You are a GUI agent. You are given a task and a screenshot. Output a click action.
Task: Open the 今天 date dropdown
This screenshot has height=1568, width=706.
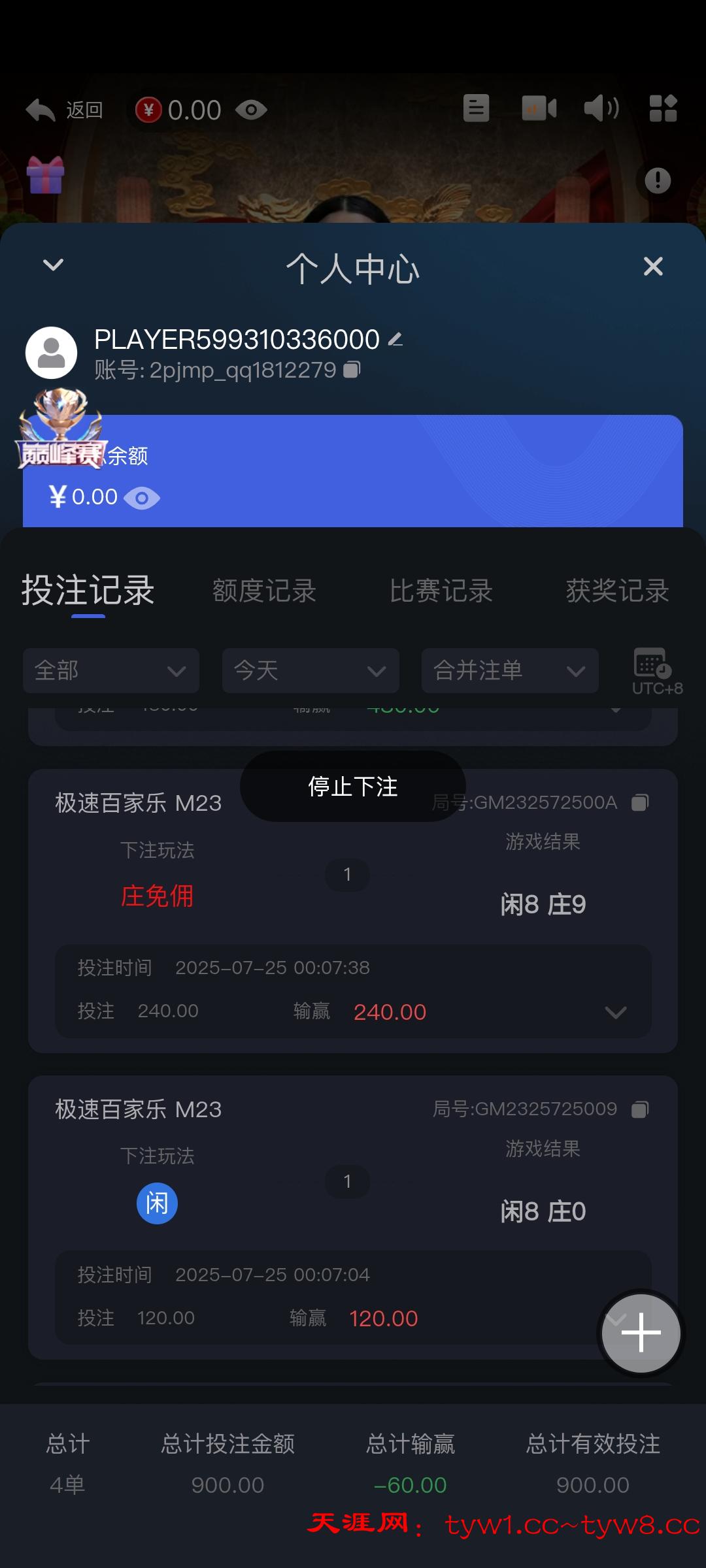tap(311, 670)
